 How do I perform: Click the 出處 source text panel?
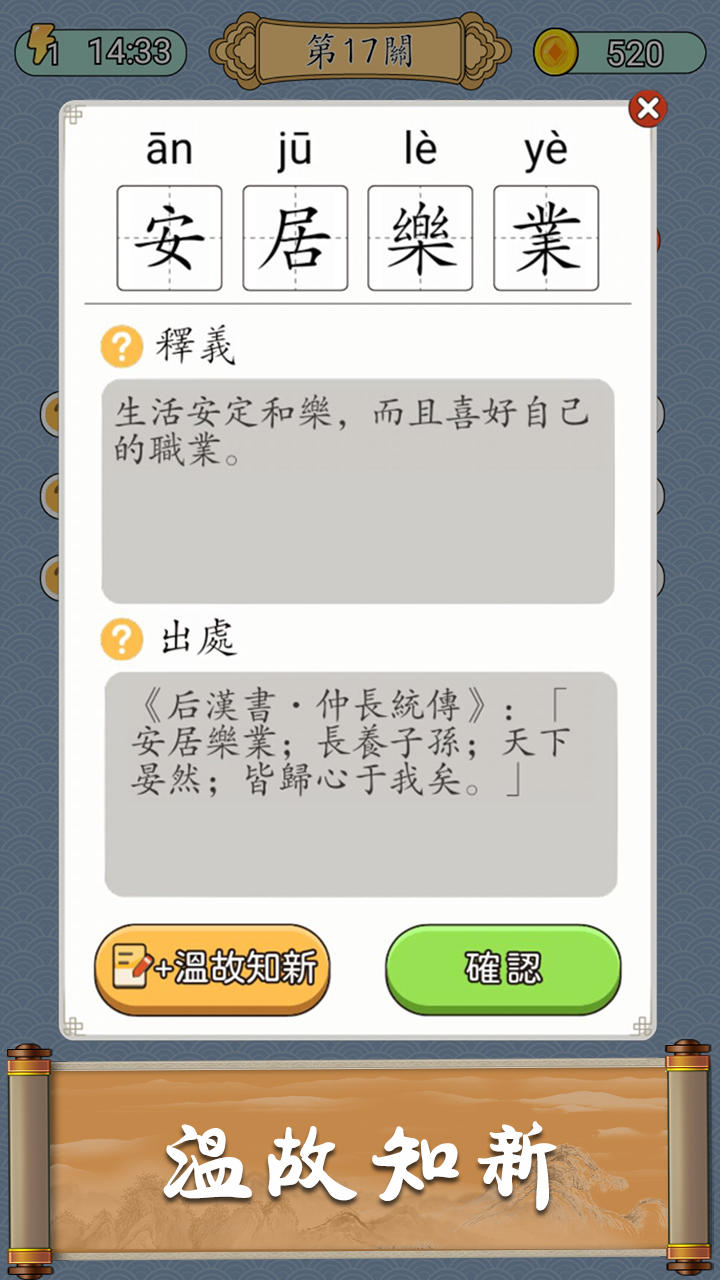pyautogui.click(x=360, y=785)
